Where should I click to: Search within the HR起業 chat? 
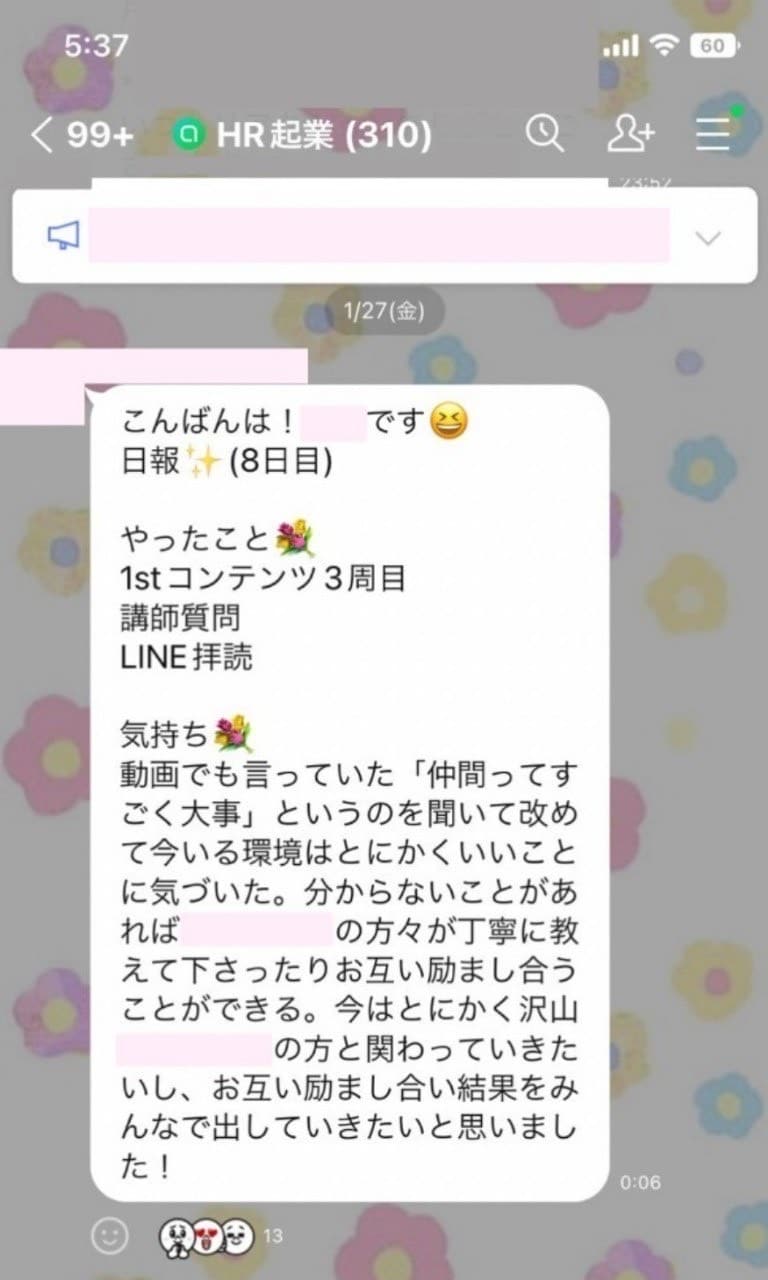point(545,134)
